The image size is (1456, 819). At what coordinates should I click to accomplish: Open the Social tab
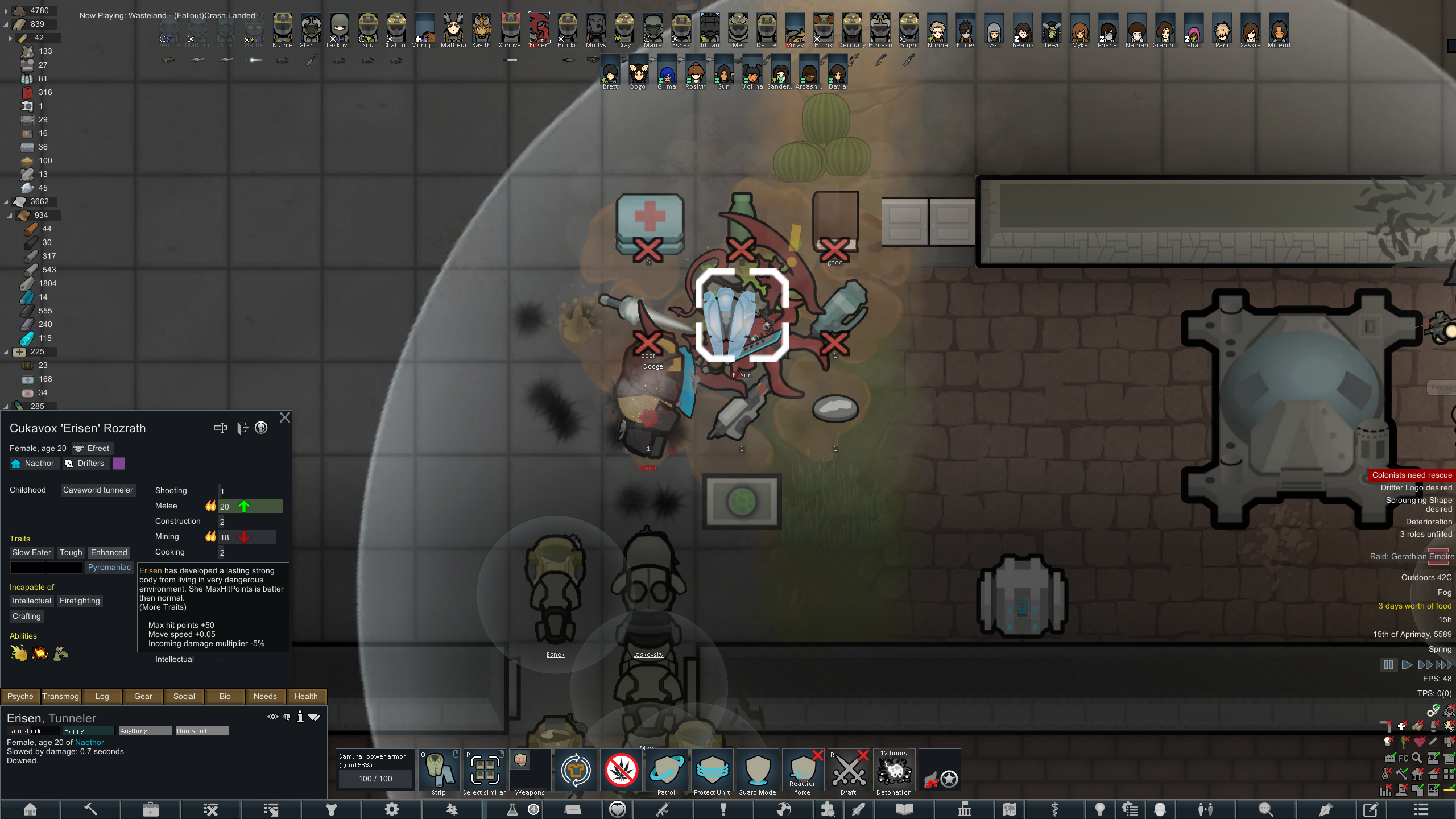pyautogui.click(x=184, y=696)
